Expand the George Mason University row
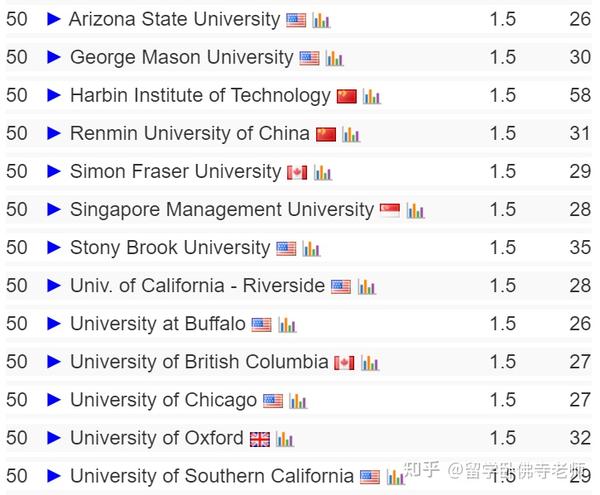This screenshot has width=600, height=495. 54,57
